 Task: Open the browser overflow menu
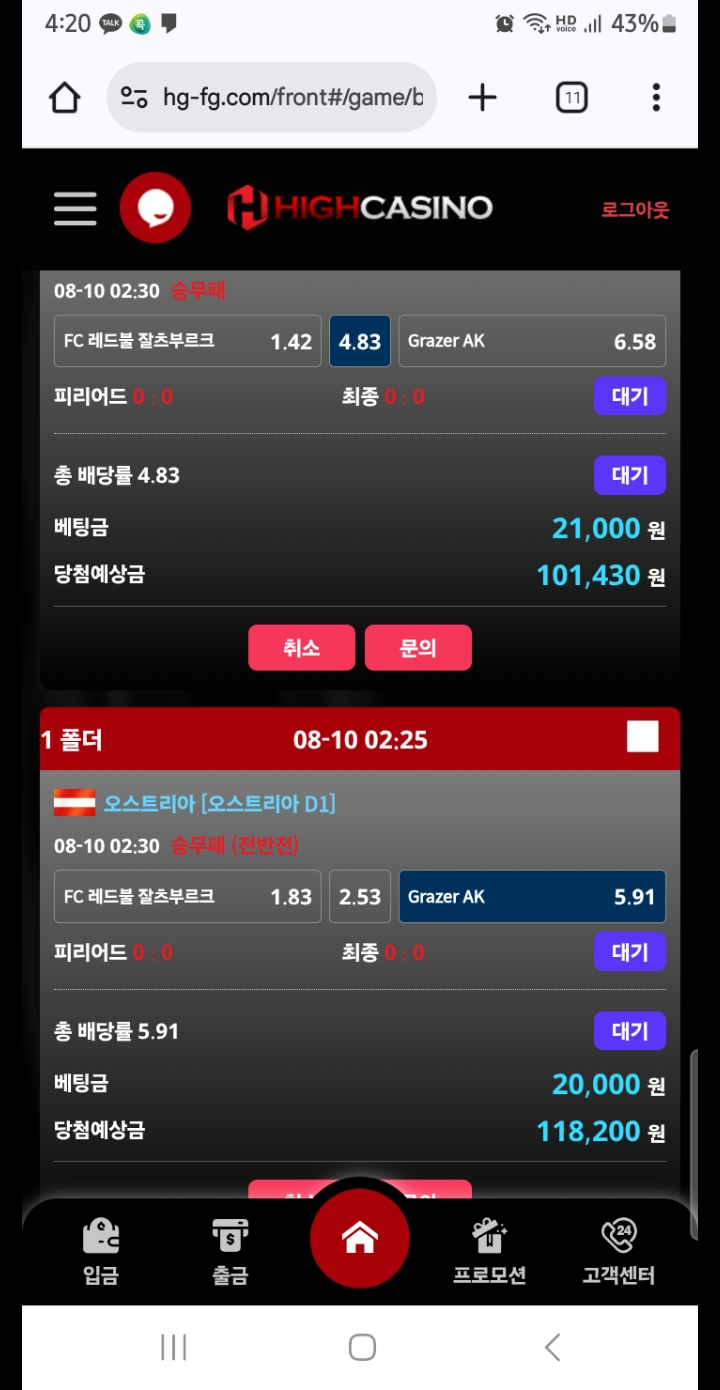point(656,97)
